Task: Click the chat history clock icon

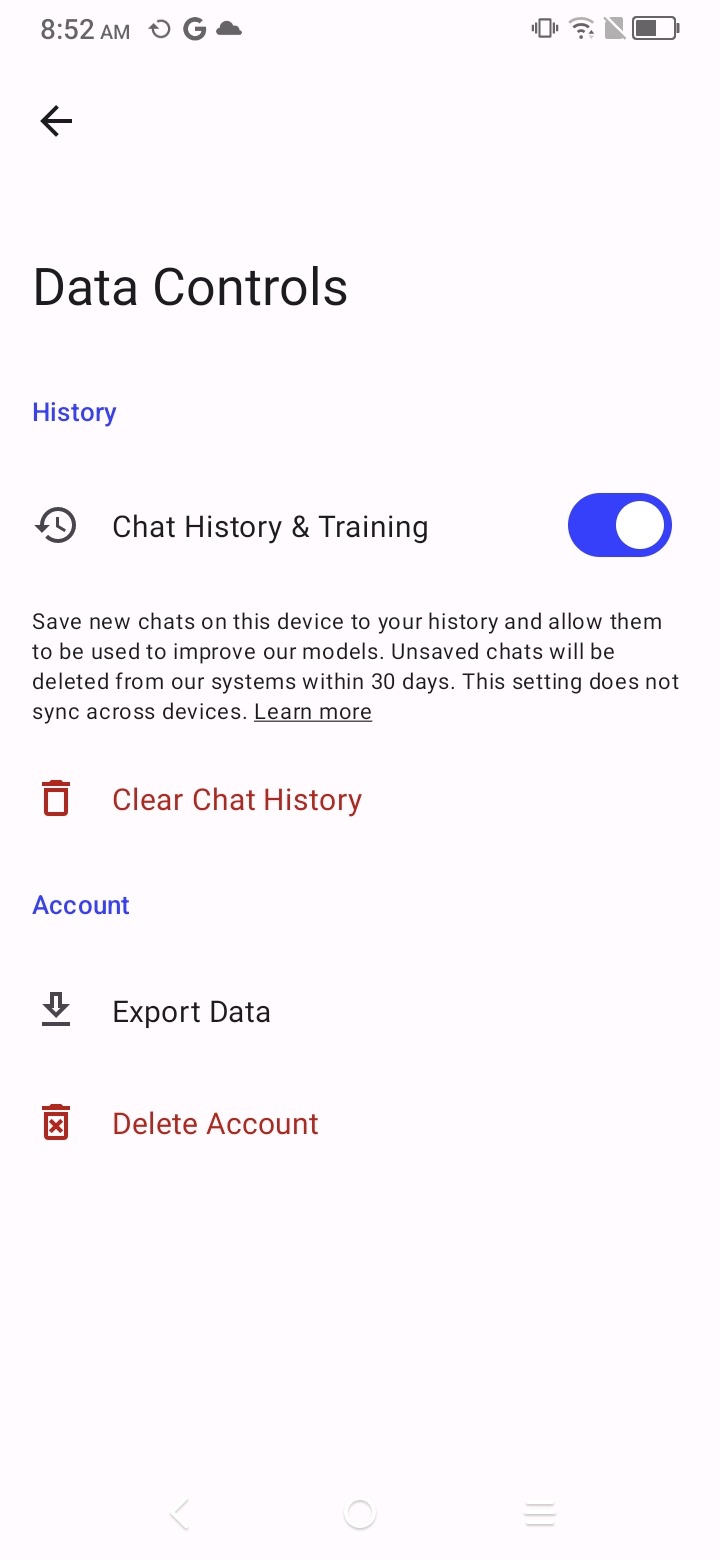Action: pyautogui.click(x=56, y=525)
